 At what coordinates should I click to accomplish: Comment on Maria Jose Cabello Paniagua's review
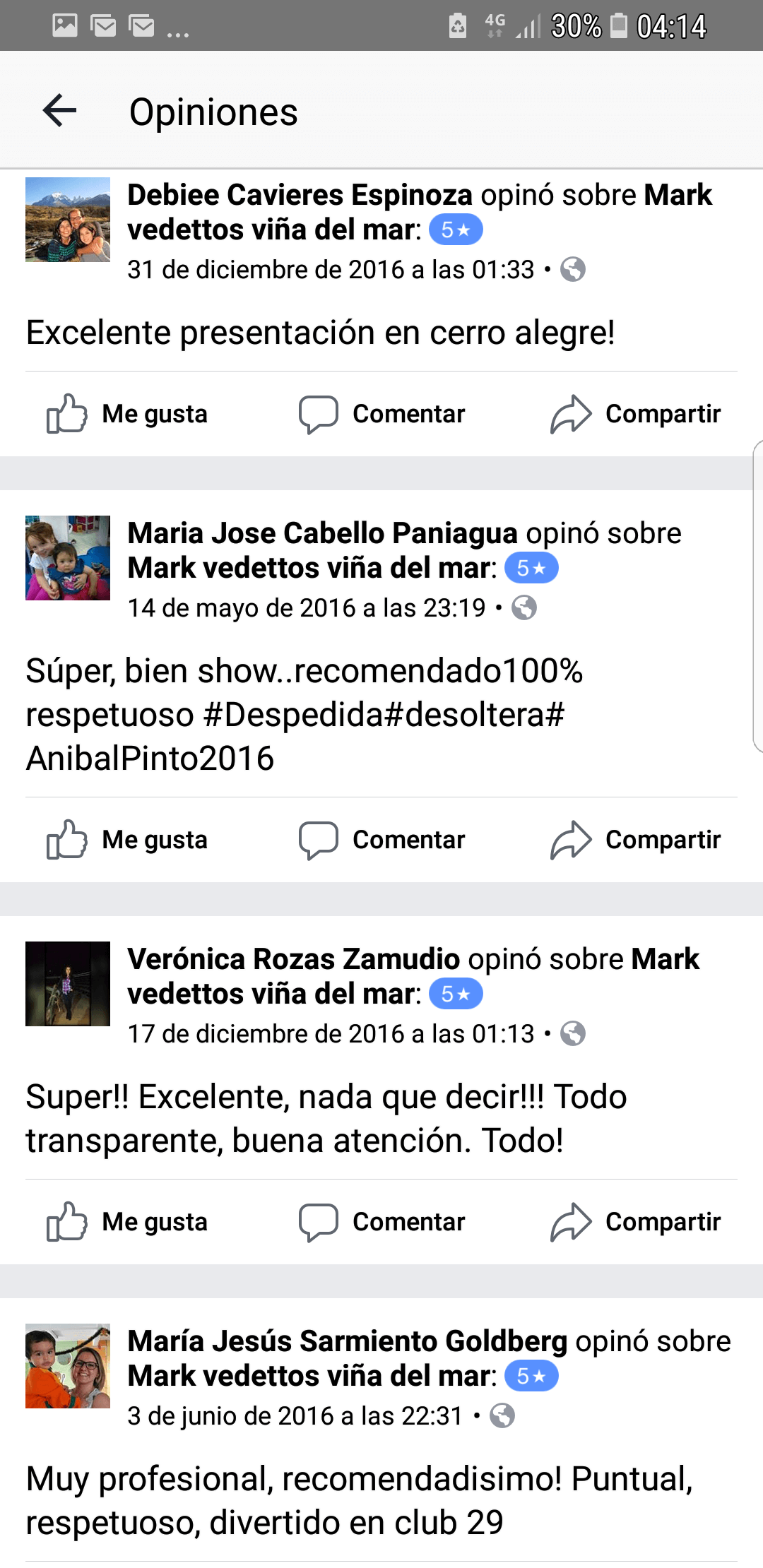[381, 840]
